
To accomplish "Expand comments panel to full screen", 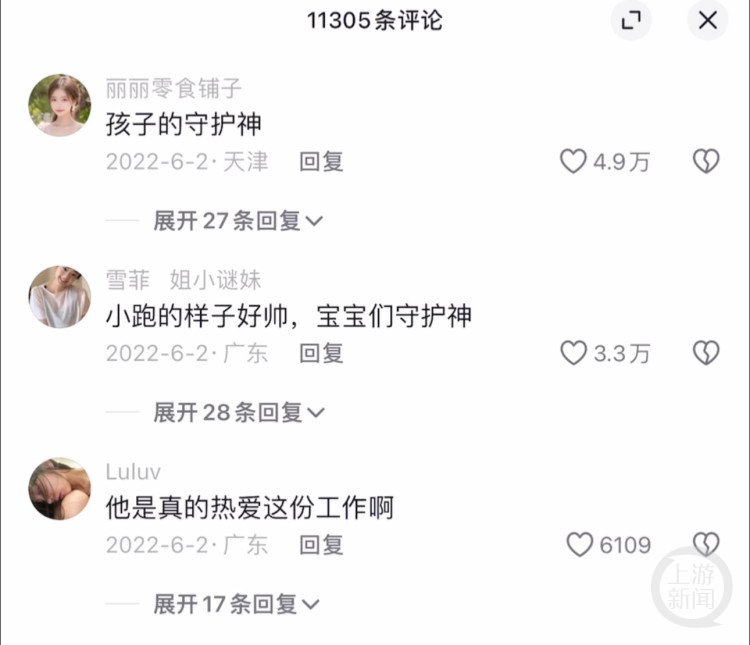I will tap(631, 21).
